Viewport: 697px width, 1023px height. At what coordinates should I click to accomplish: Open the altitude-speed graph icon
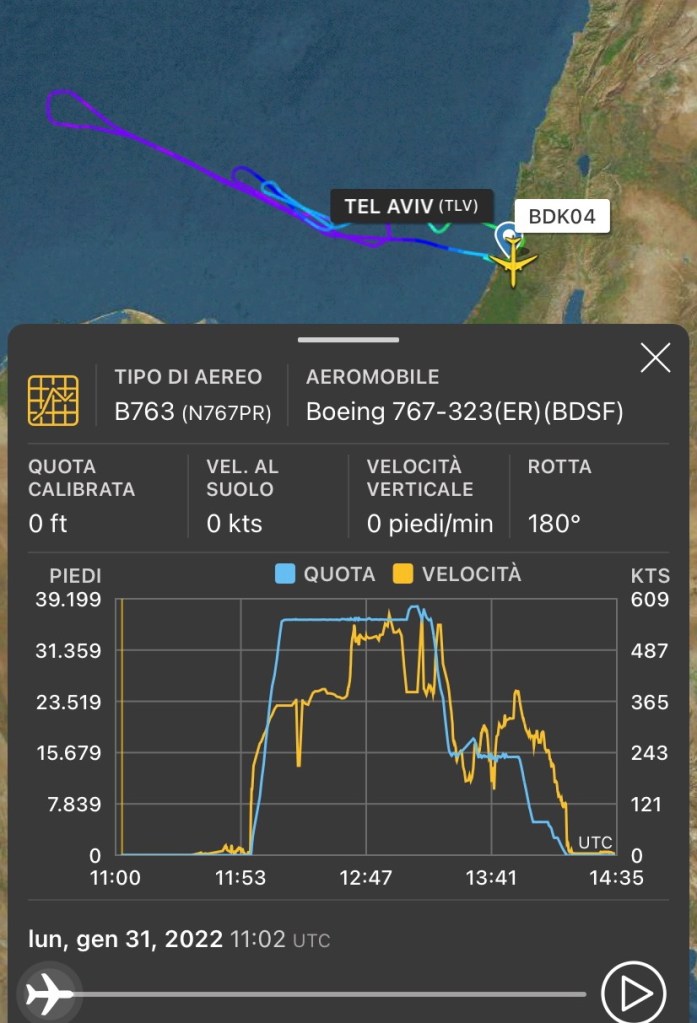click(53, 399)
